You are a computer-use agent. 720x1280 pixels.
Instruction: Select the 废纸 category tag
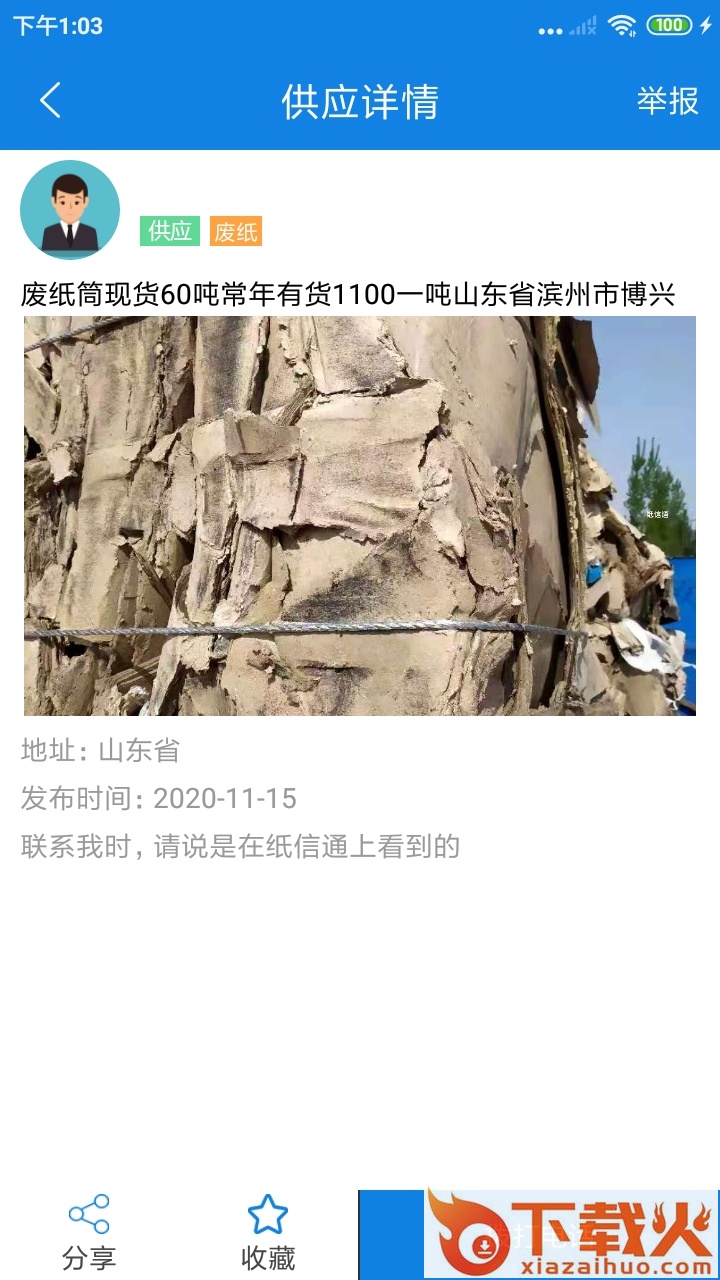click(x=236, y=232)
